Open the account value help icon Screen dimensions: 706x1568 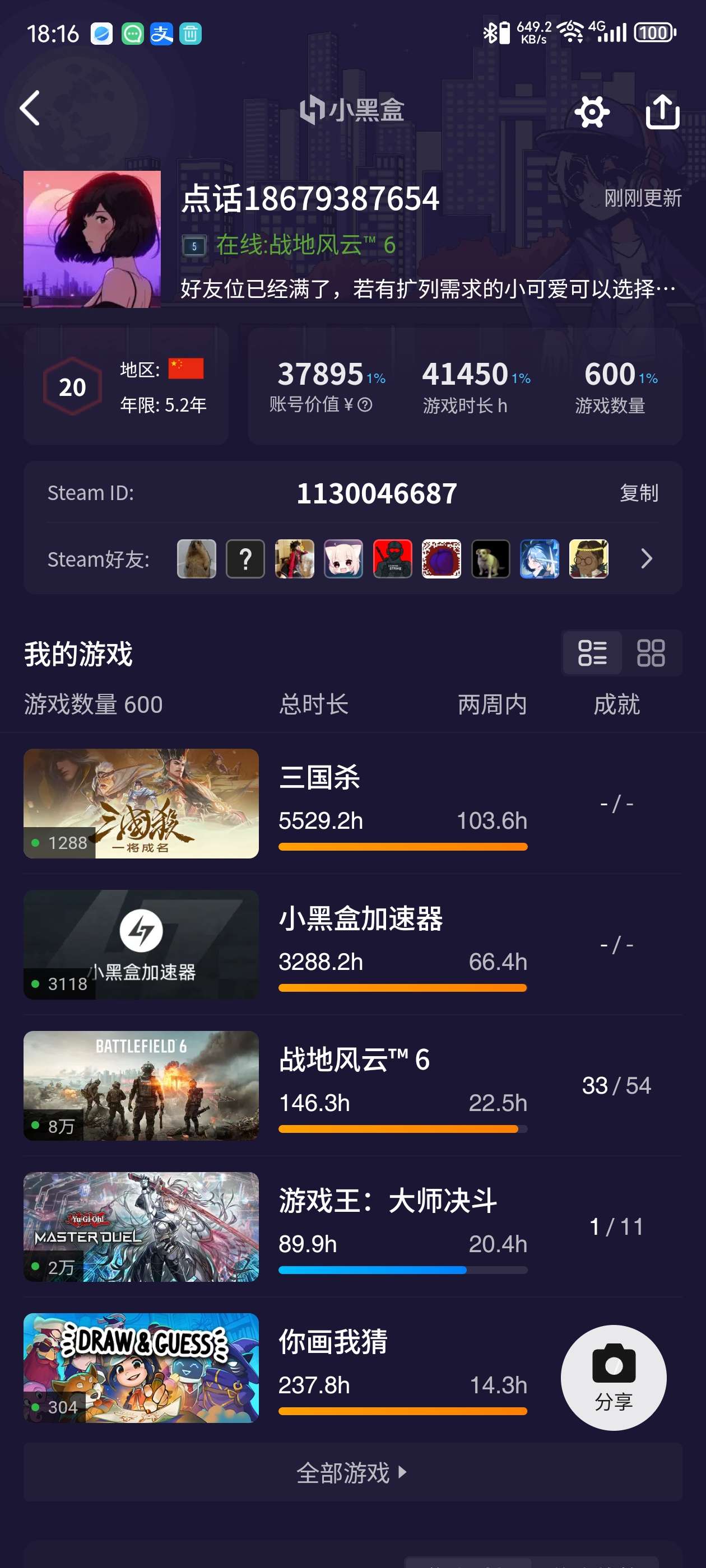point(365,405)
